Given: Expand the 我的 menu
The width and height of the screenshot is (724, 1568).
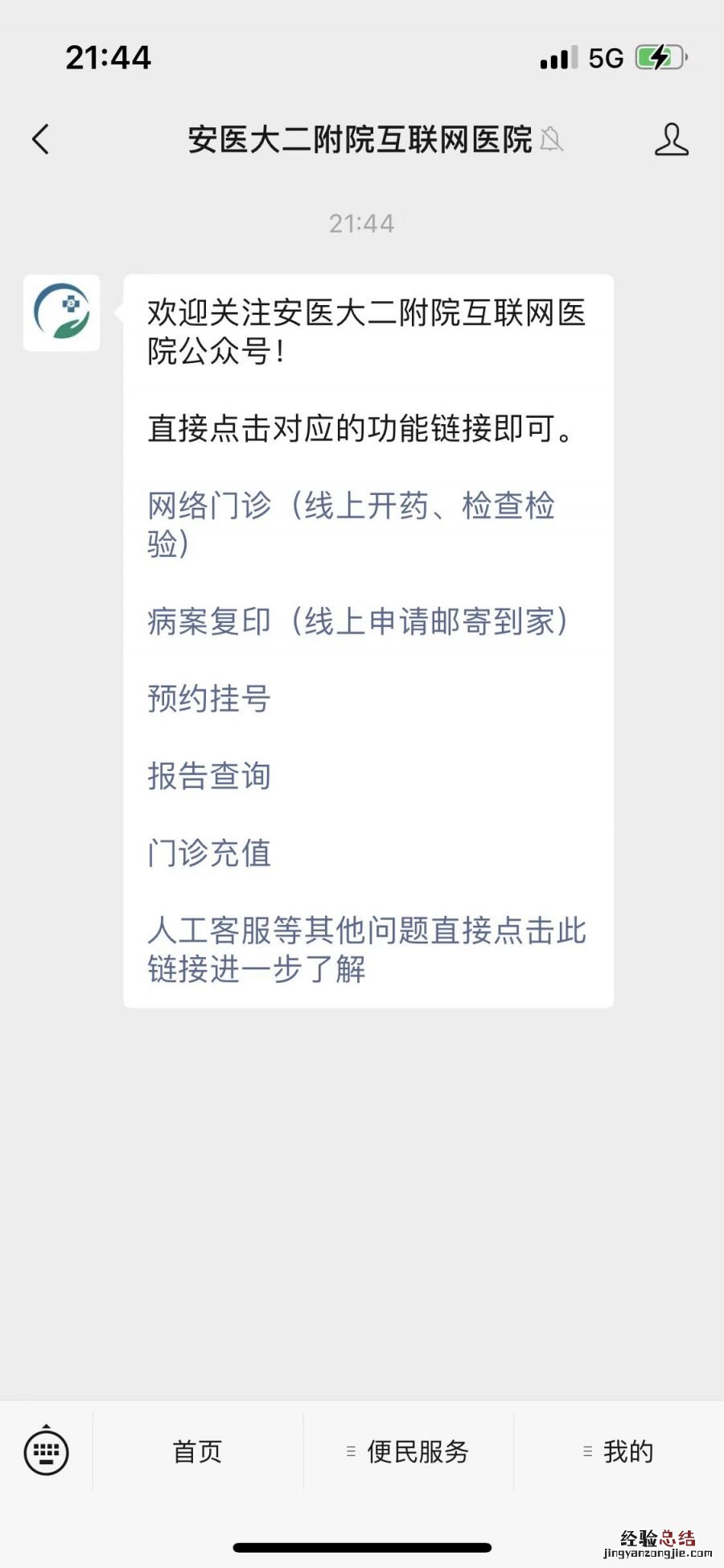Looking at the screenshot, I should coord(619,1451).
